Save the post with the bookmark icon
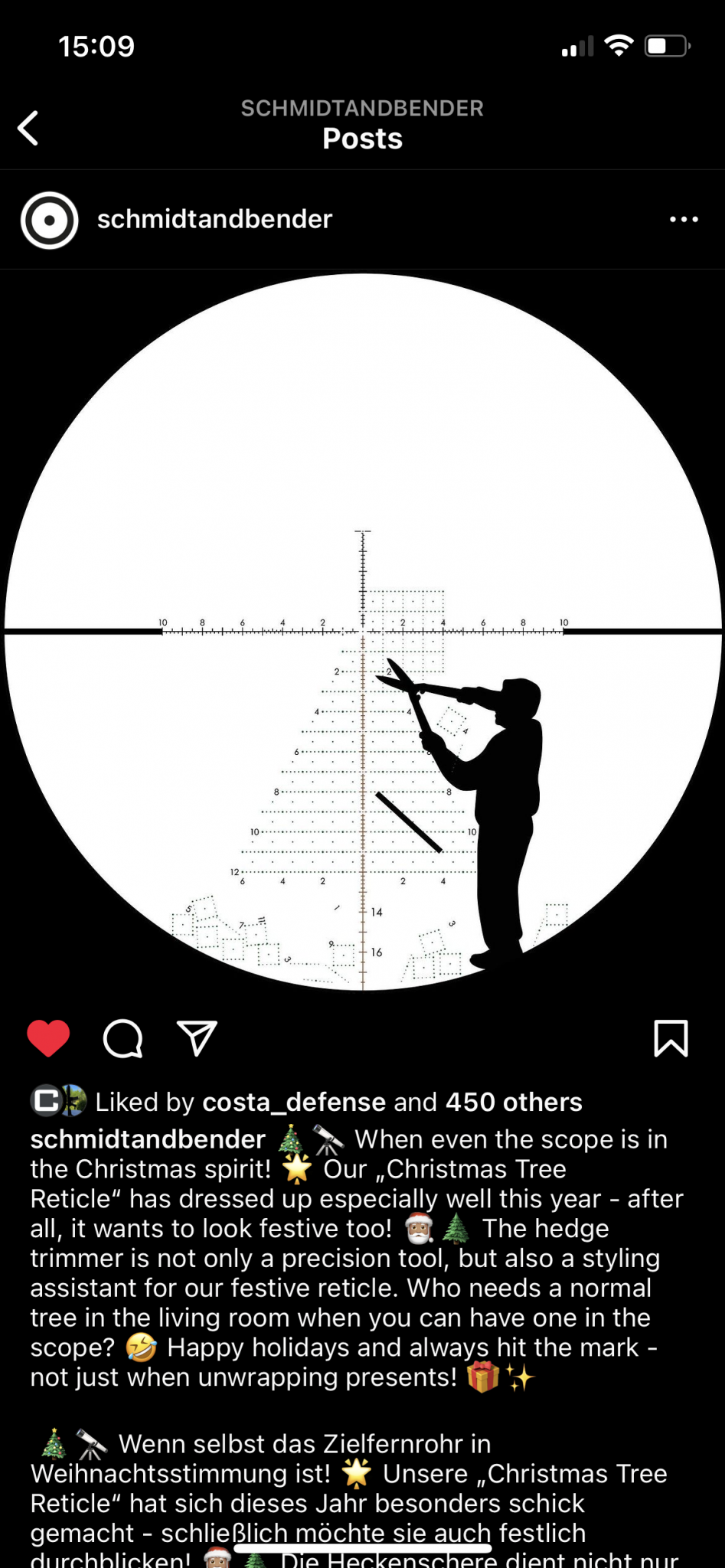Viewport: 725px width, 1568px height. point(671,1038)
